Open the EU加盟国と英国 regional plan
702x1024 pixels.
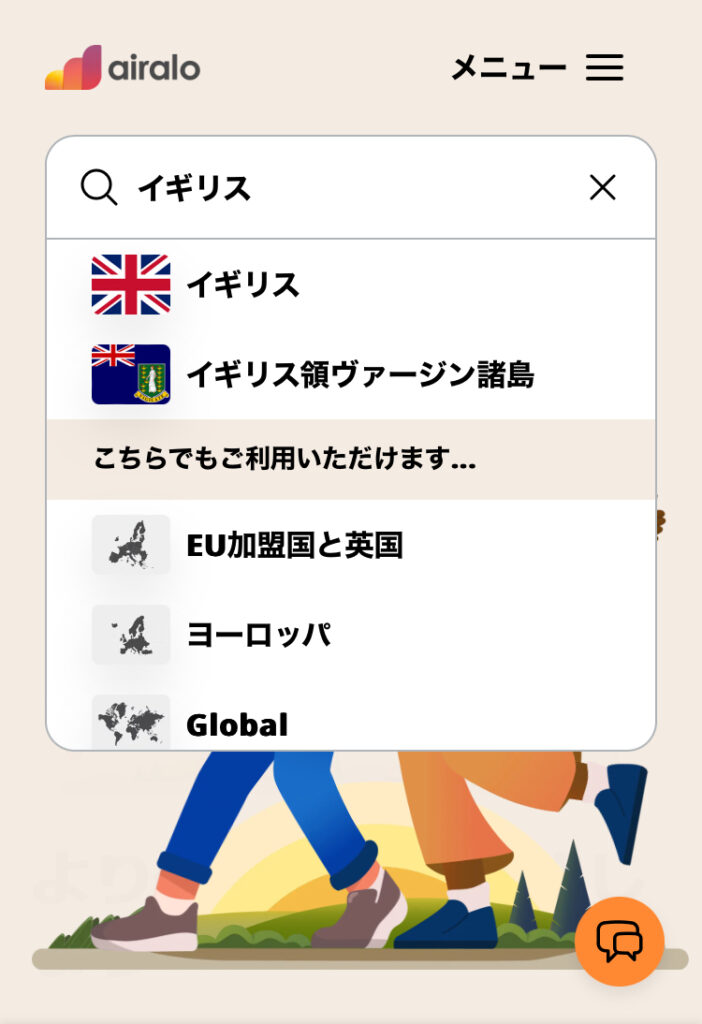click(294, 545)
